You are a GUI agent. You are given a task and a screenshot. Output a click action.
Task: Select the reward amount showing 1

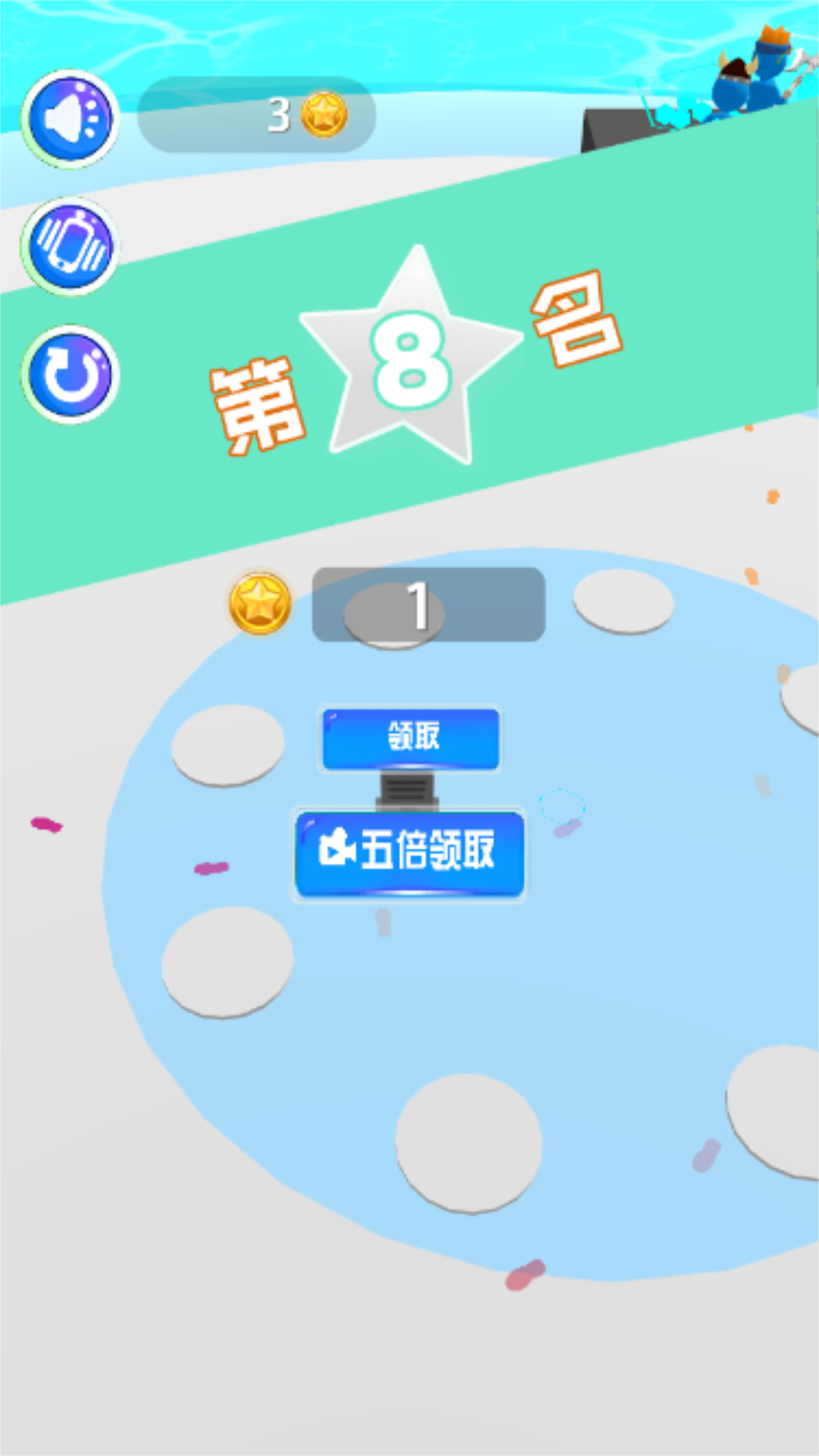pyautogui.click(x=421, y=603)
